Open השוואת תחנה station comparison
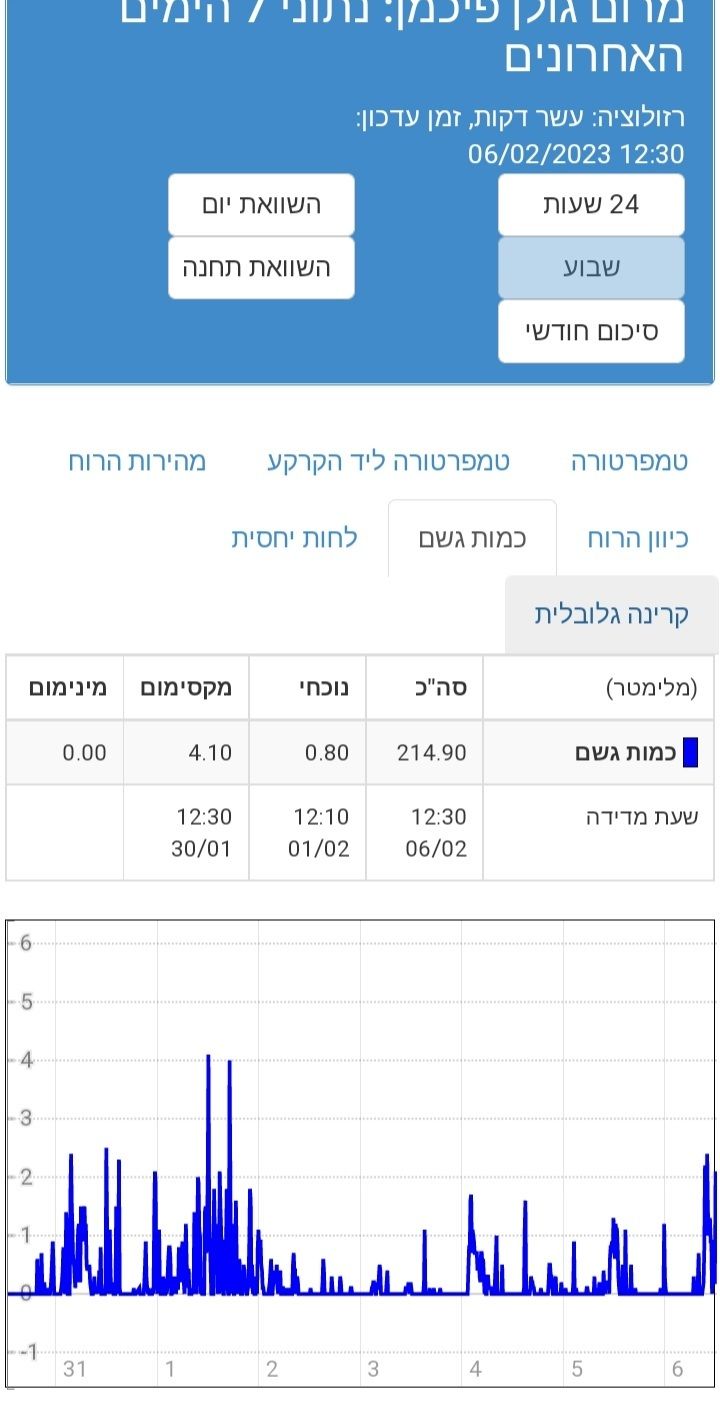The image size is (720, 1413). click(x=261, y=268)
